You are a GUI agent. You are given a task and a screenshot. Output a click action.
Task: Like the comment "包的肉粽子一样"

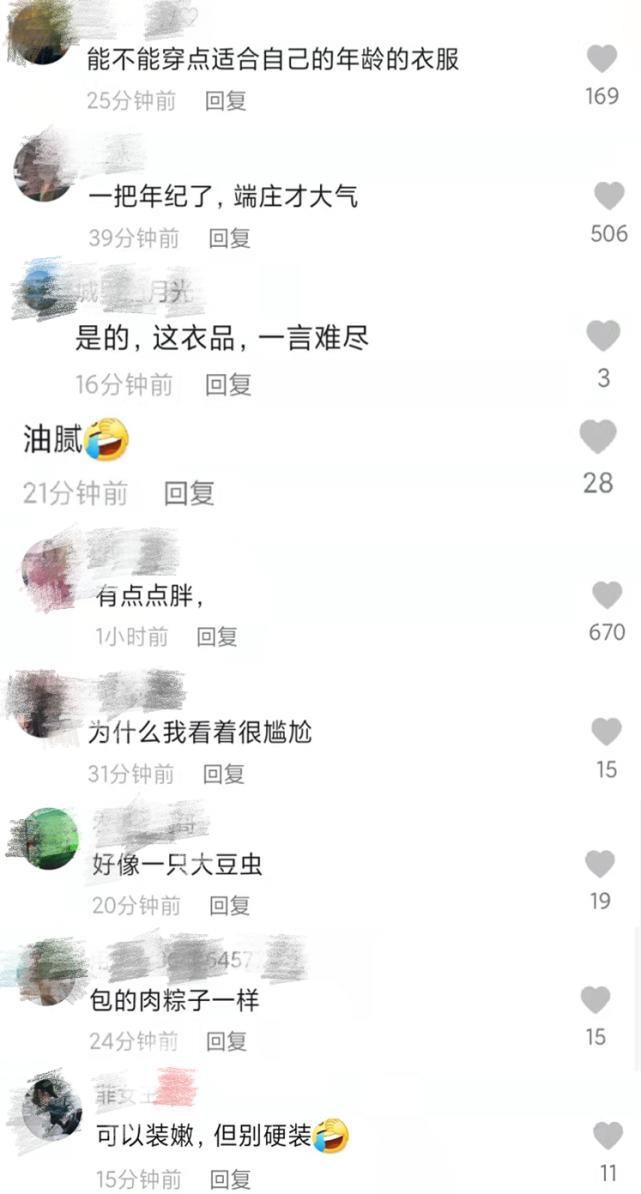(596, 999)
